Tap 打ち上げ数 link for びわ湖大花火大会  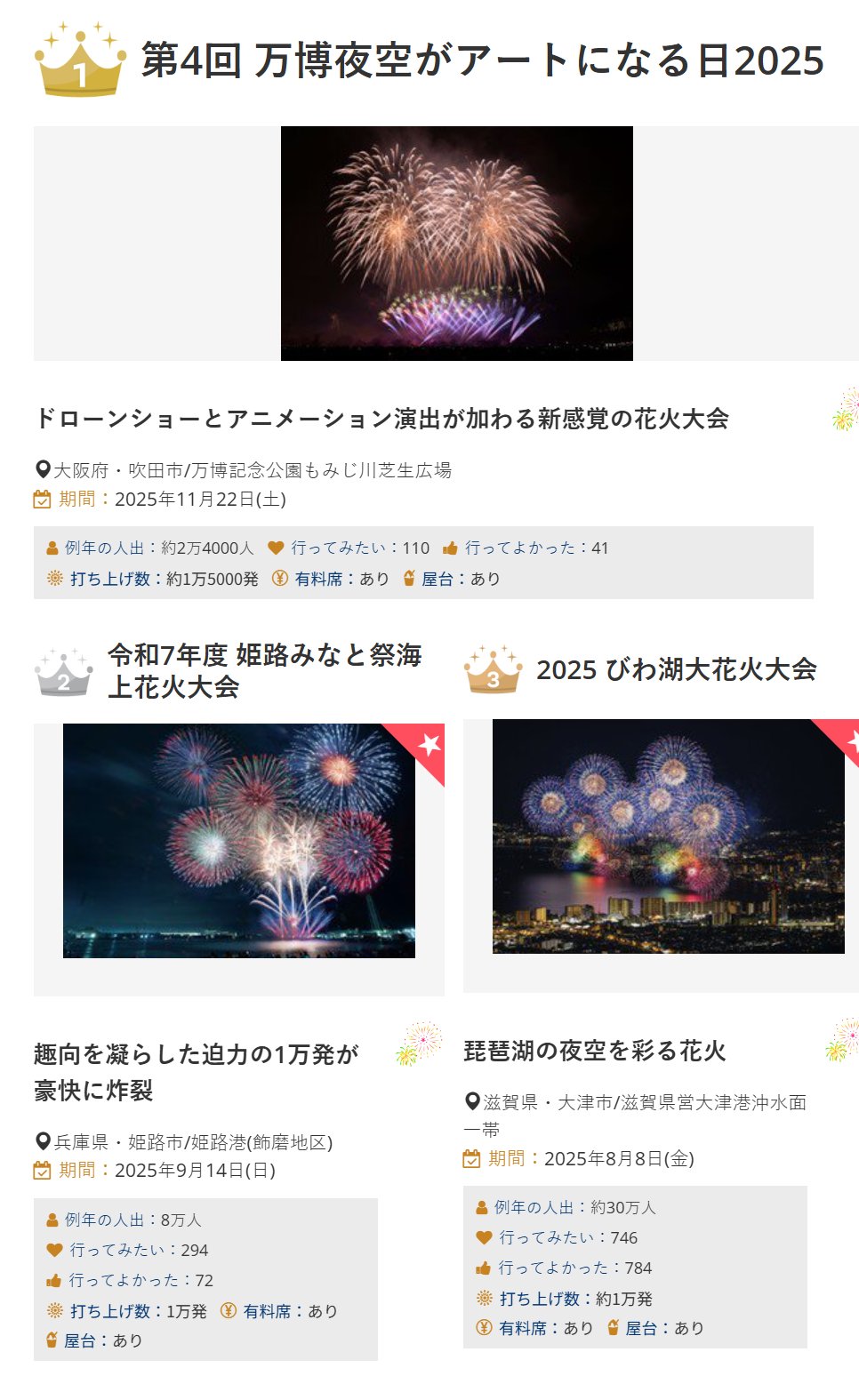(540, 1299)
